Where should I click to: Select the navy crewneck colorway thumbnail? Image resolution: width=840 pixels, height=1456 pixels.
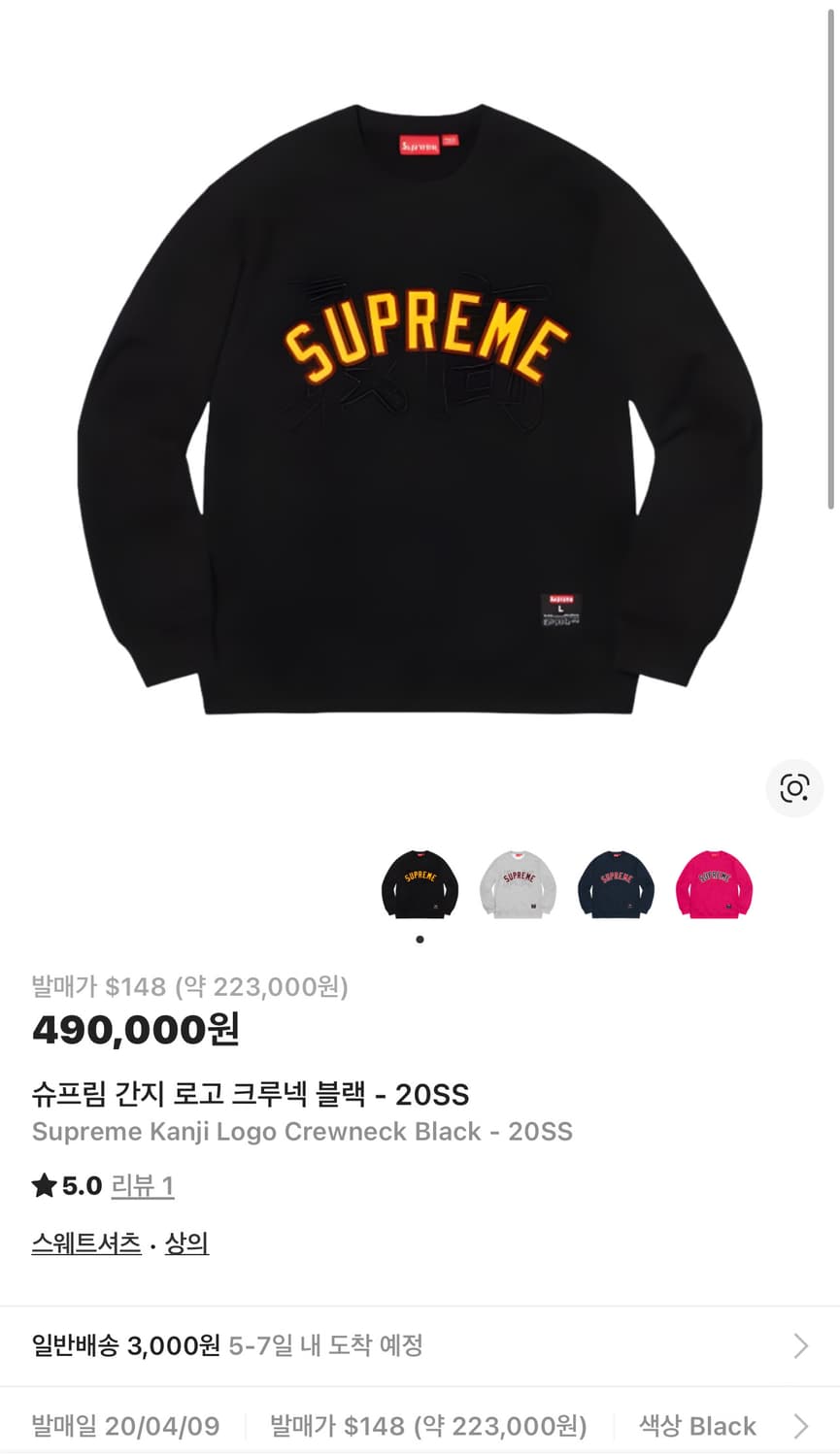point(616,885)
